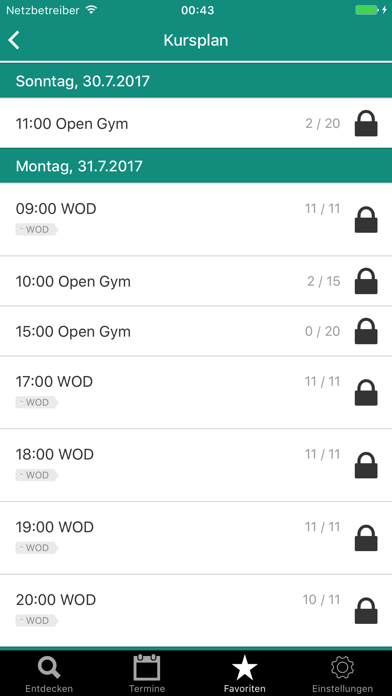
Task: Open the 20:00 WOD class
Action: pos(196,611)
